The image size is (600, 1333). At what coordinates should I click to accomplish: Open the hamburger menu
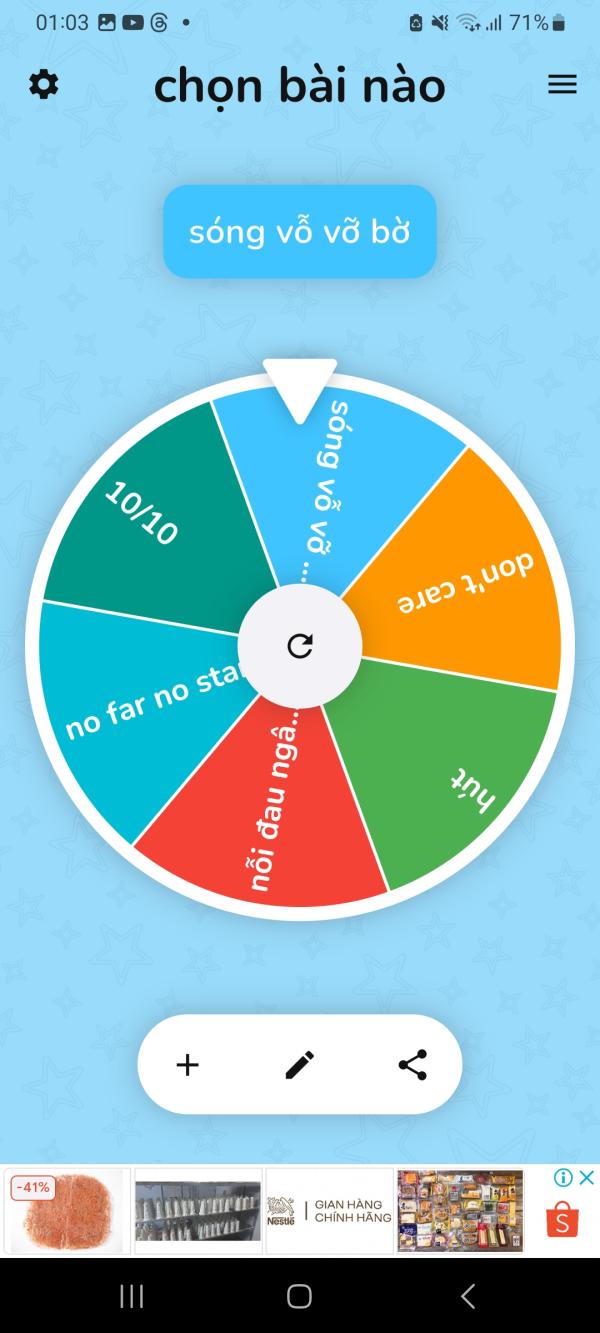tap(562, 85)
